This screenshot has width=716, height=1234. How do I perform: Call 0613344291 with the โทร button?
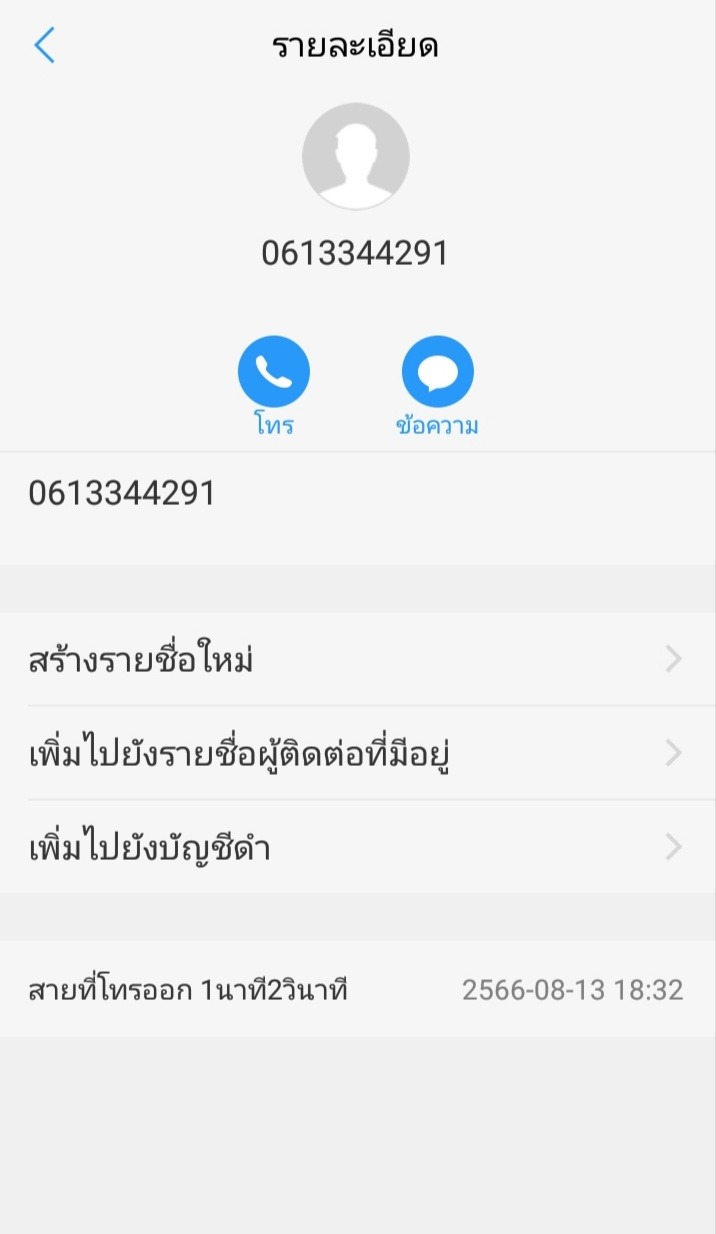point(273,372)
